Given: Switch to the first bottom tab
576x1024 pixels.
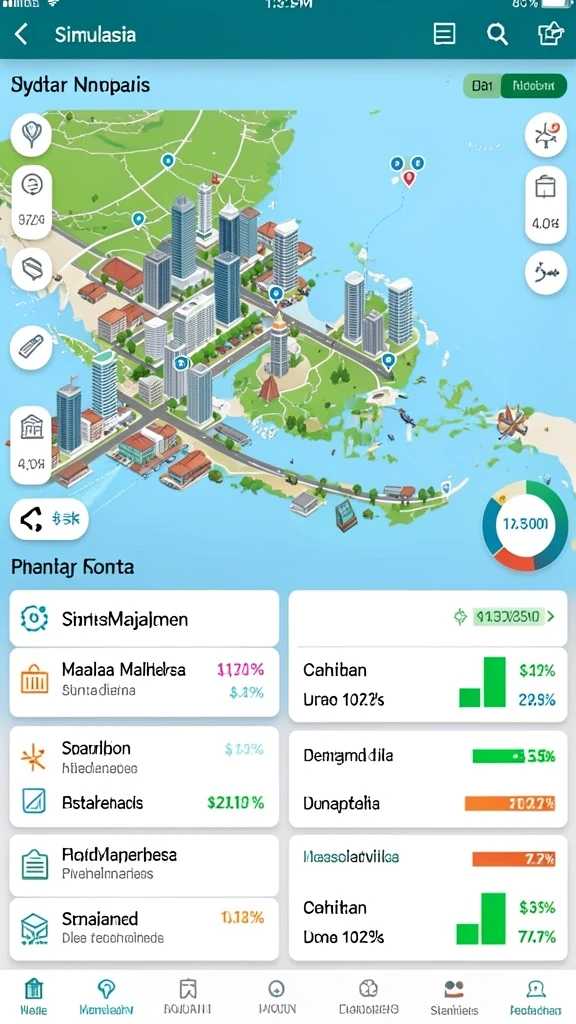Looking at the screenshot, I should tap(33, 997).
